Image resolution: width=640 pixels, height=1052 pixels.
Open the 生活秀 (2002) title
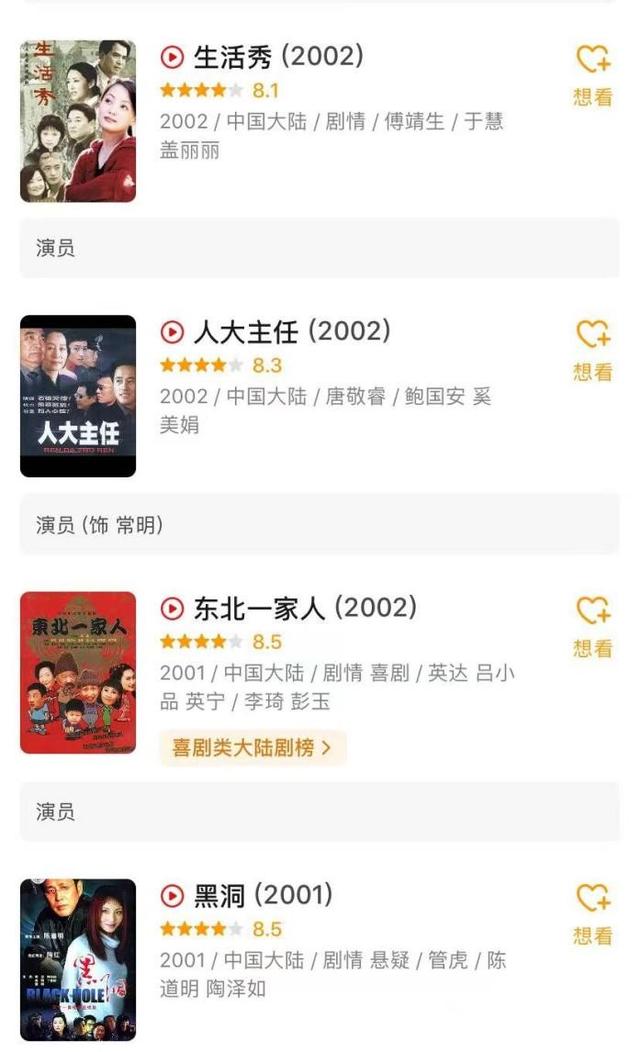tap(278, 57)
